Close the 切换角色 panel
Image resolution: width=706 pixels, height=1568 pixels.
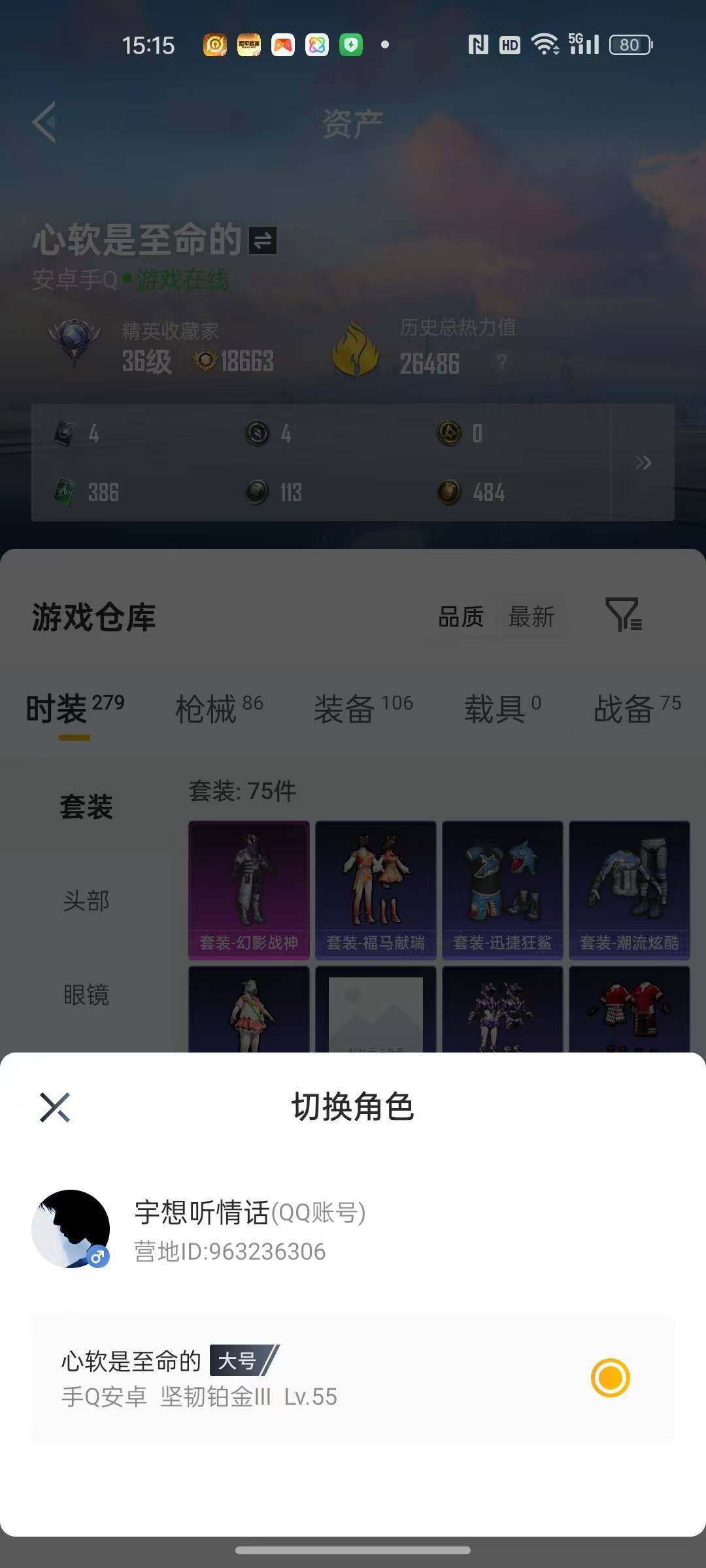coord(55,1105)
